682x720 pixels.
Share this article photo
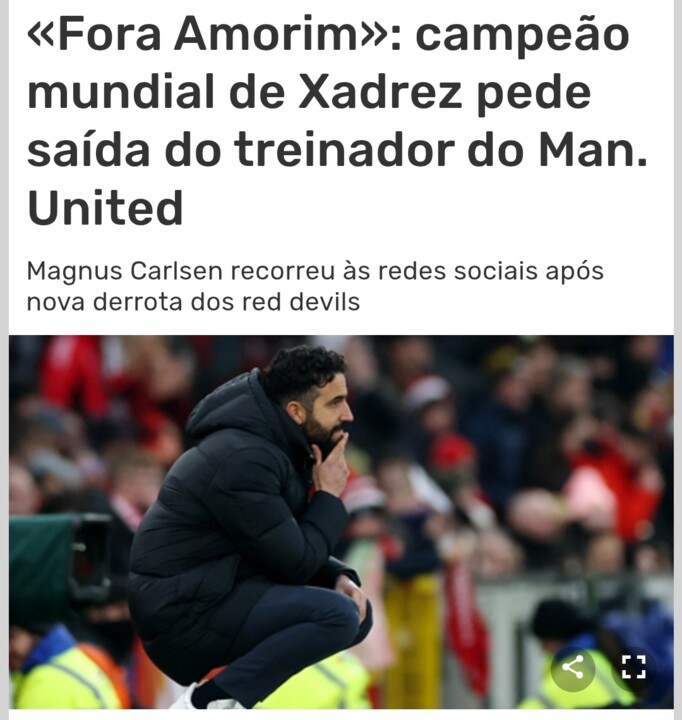[573, 667]
